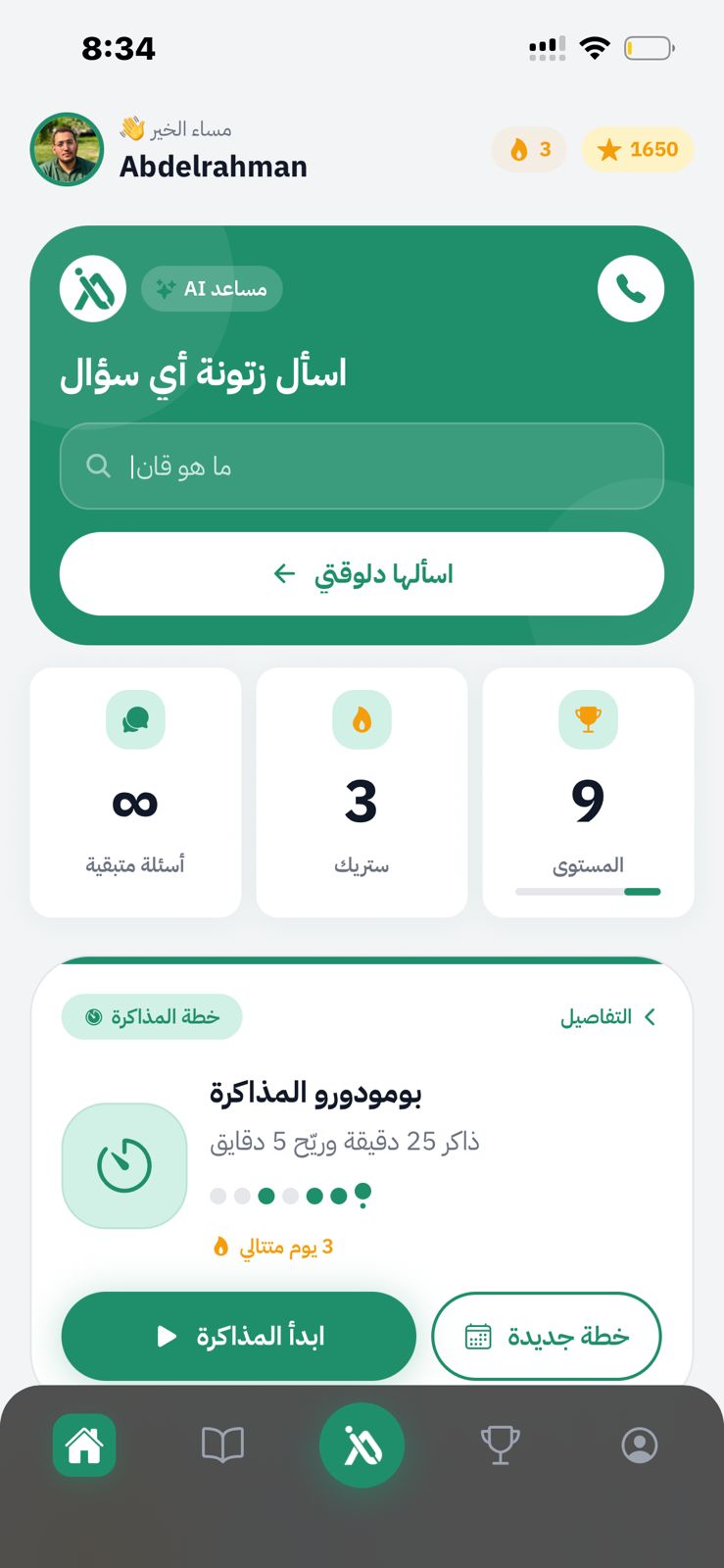The width and height of the screenshot is (724, 1568).
Task: Tap the chat bubble icon above unlimited questions
Action: pos(135,719)
